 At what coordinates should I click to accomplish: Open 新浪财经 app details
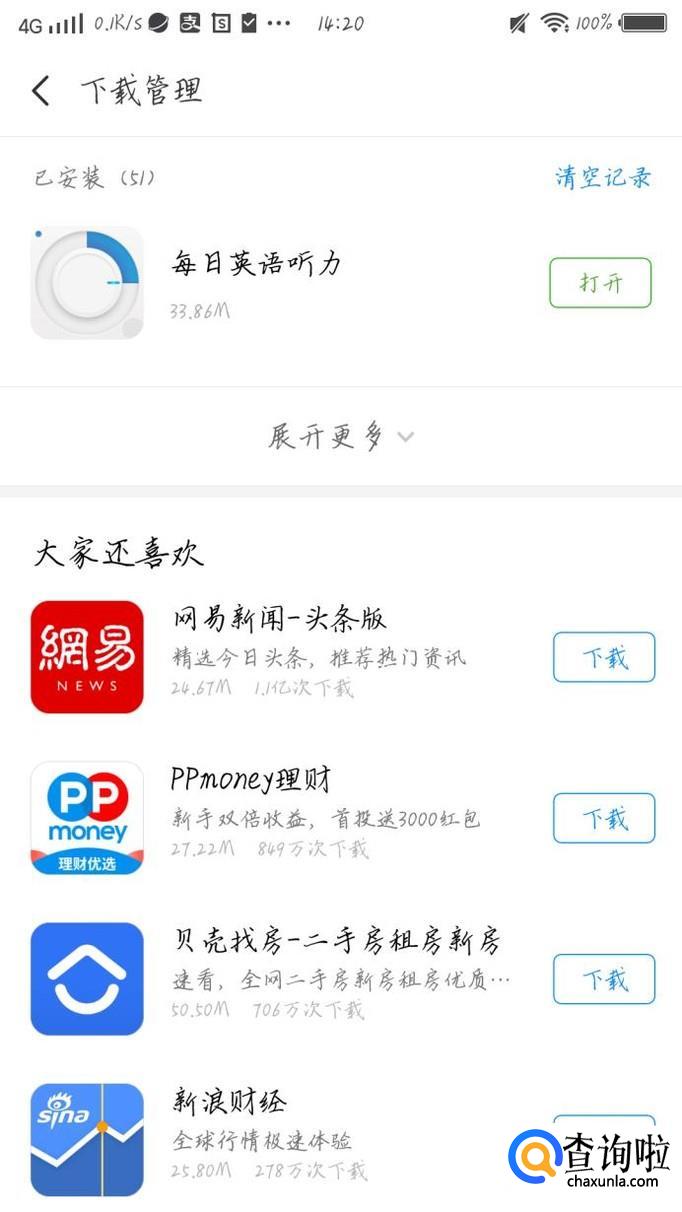click(x=230, y=1102)
